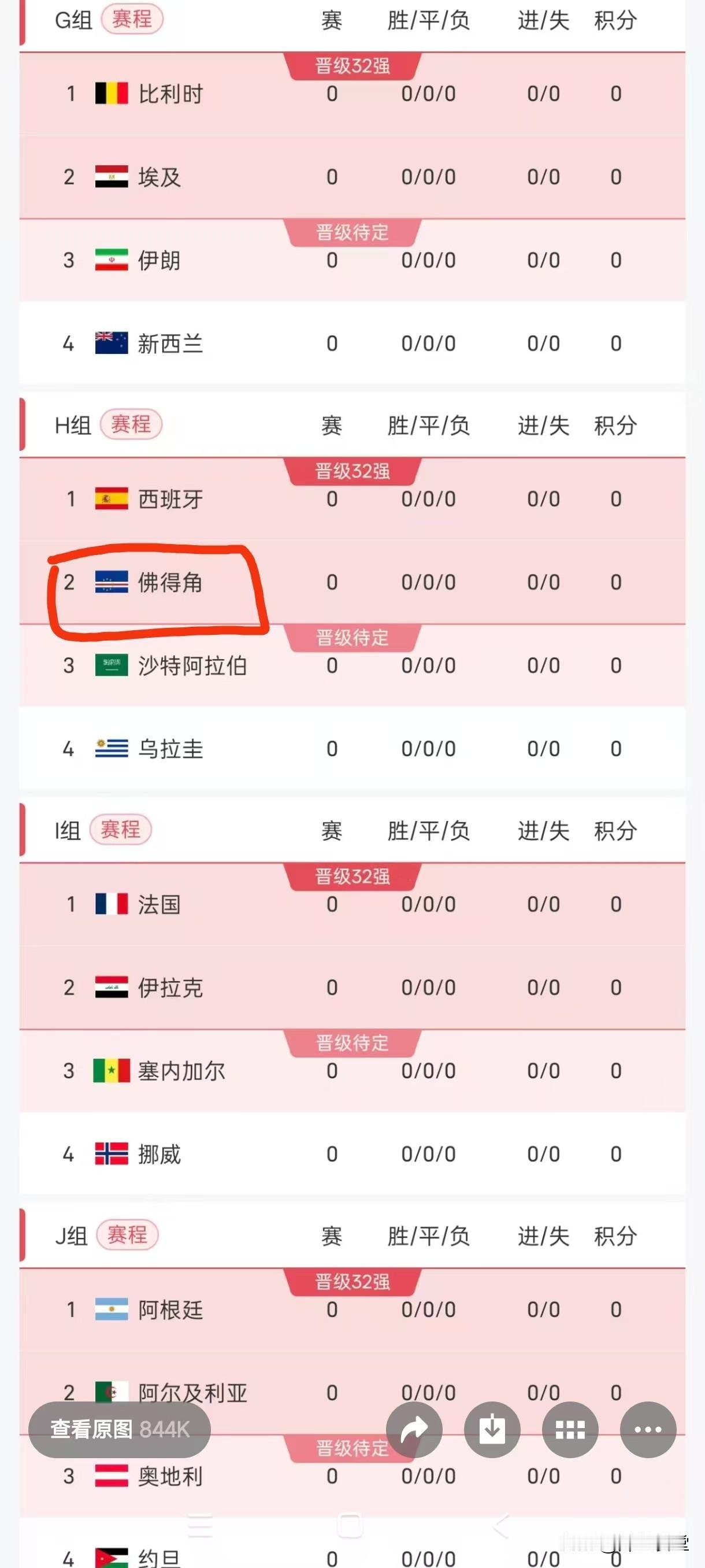Open 赛程 for G组
The height and width of the screenshot is (1568, 705).
(131, 19)
